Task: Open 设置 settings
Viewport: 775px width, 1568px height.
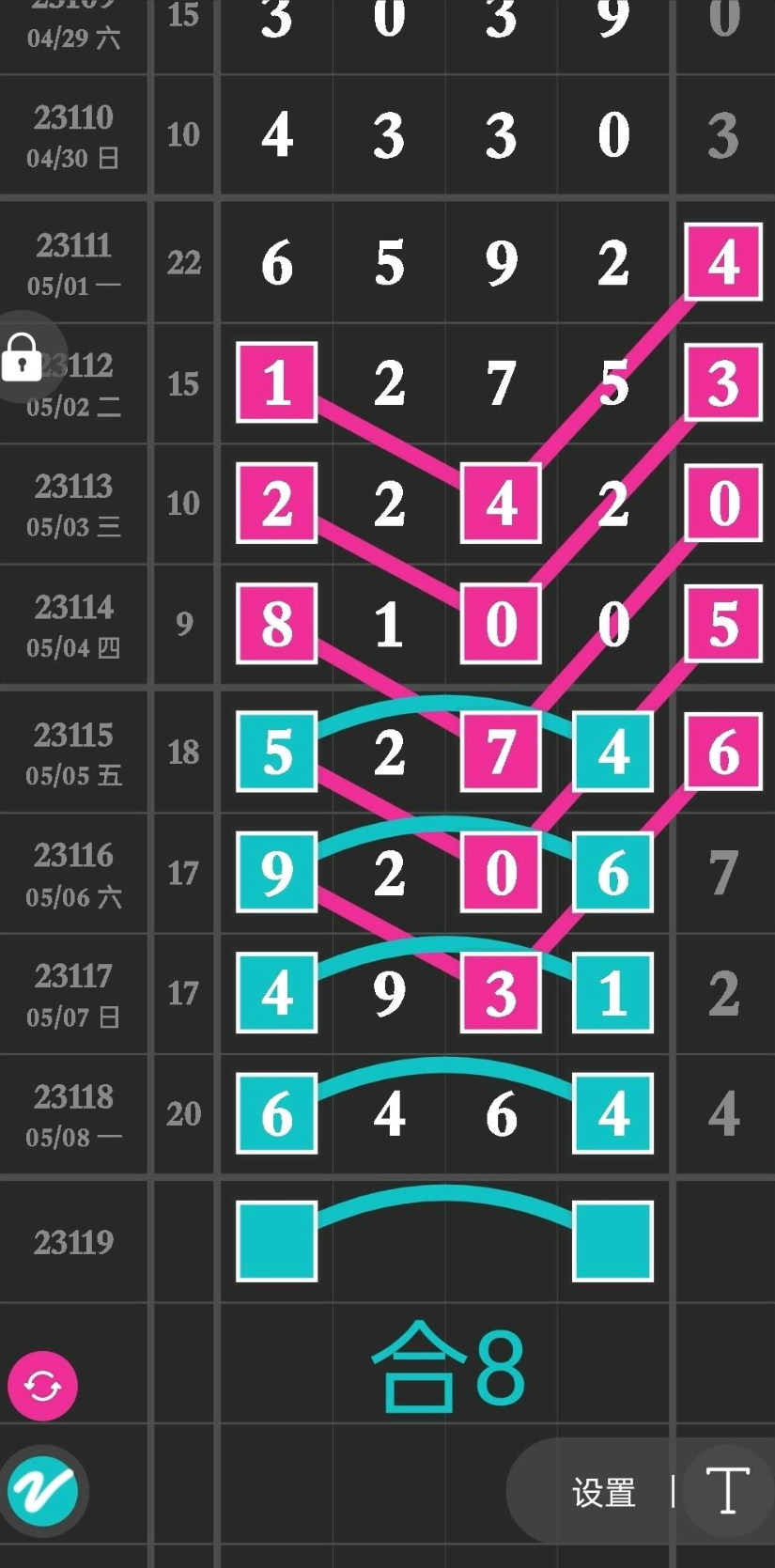Action: 604,1492
